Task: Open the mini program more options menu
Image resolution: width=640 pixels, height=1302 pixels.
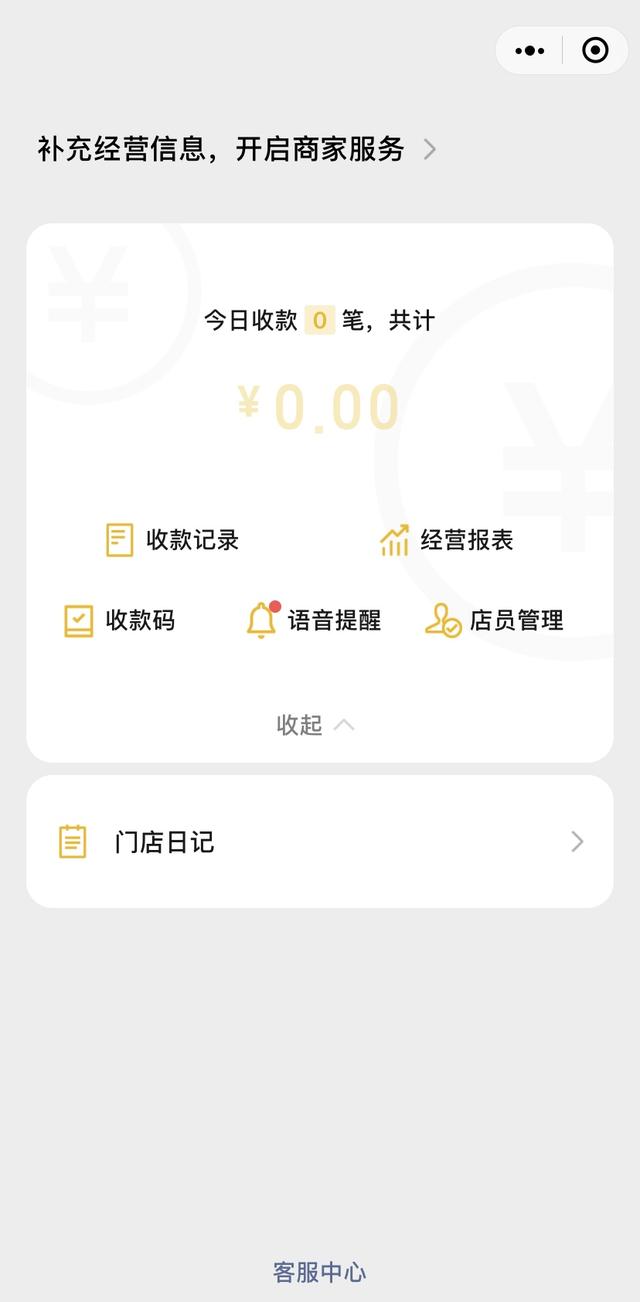Action: [530, 50]
